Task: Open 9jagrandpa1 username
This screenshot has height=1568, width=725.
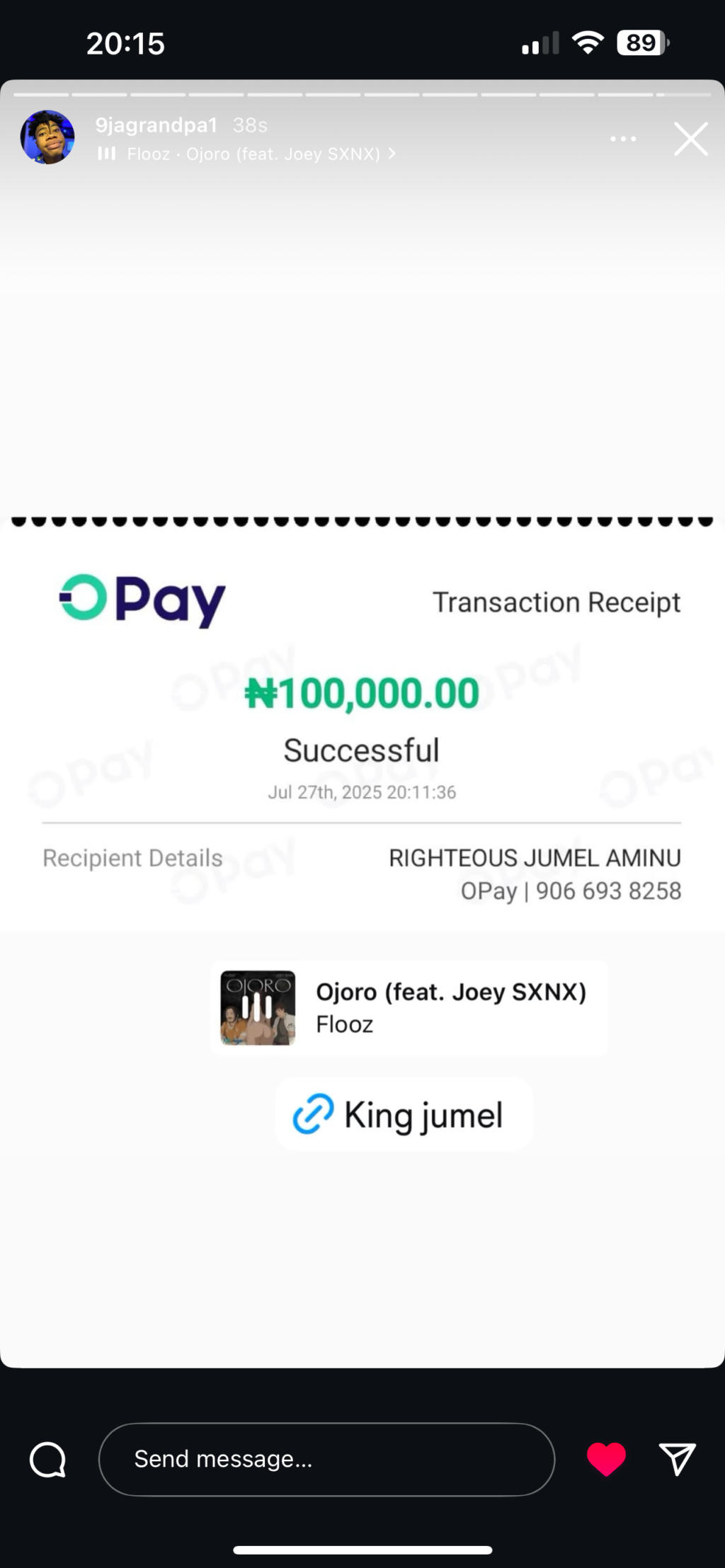Action: coord(156,125)
